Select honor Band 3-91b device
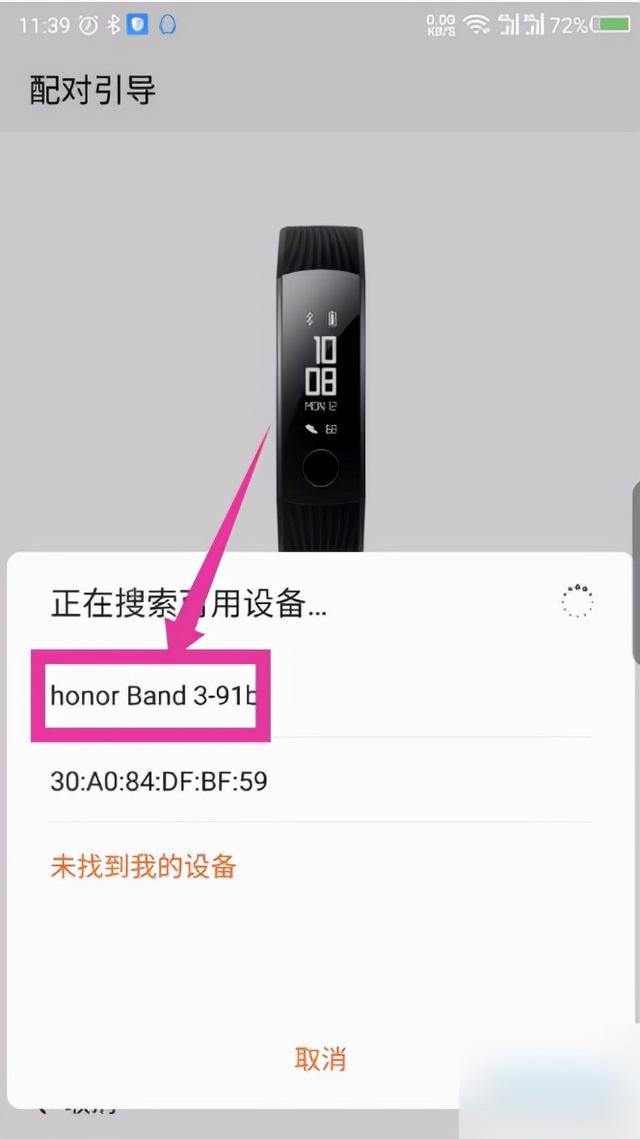640x1139 pixels. tap(320, 695)
